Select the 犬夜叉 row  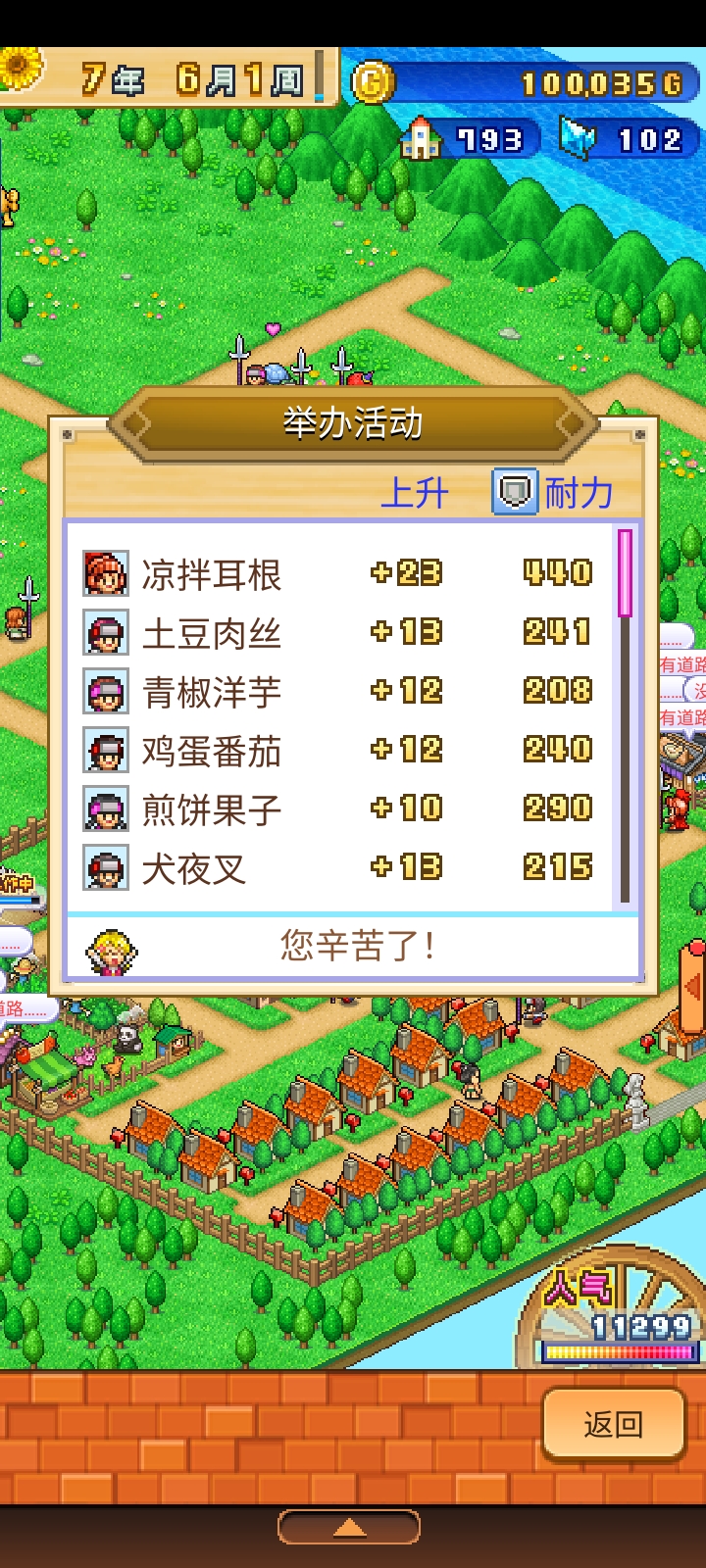338,868
